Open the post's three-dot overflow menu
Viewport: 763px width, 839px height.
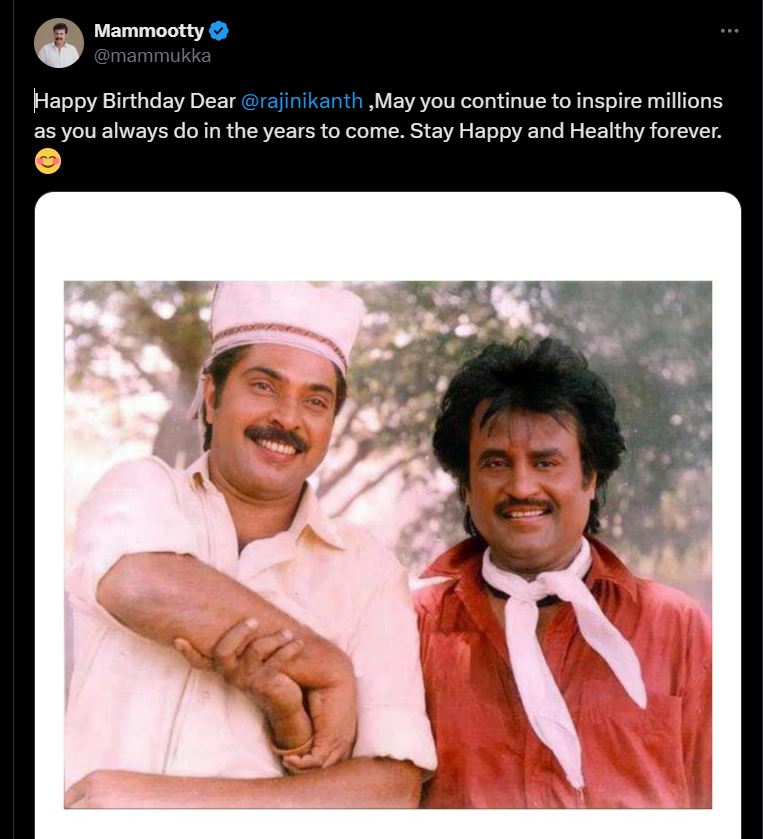click(729, 31)
